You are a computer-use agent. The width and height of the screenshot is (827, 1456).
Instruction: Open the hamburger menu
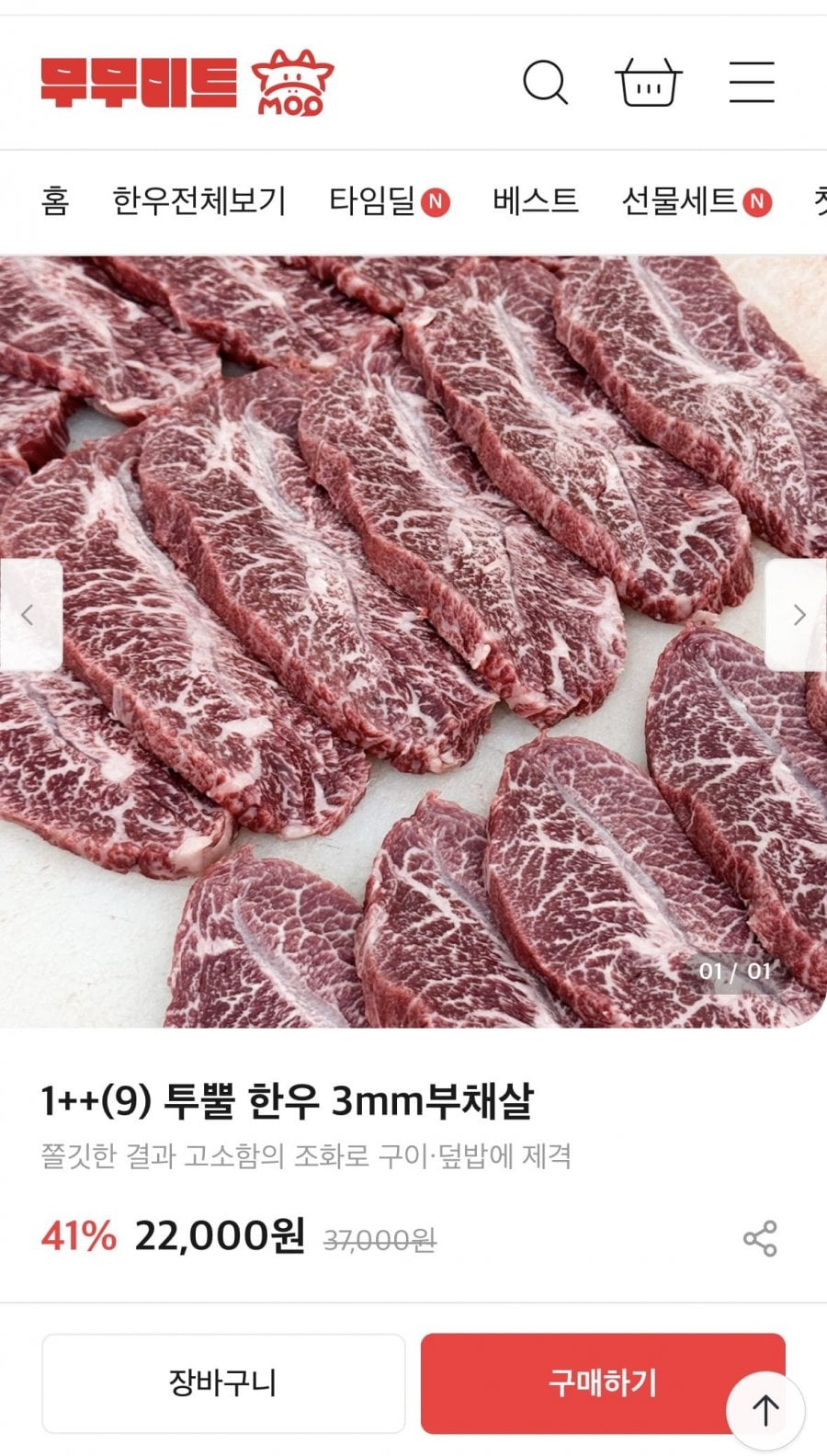752,83
